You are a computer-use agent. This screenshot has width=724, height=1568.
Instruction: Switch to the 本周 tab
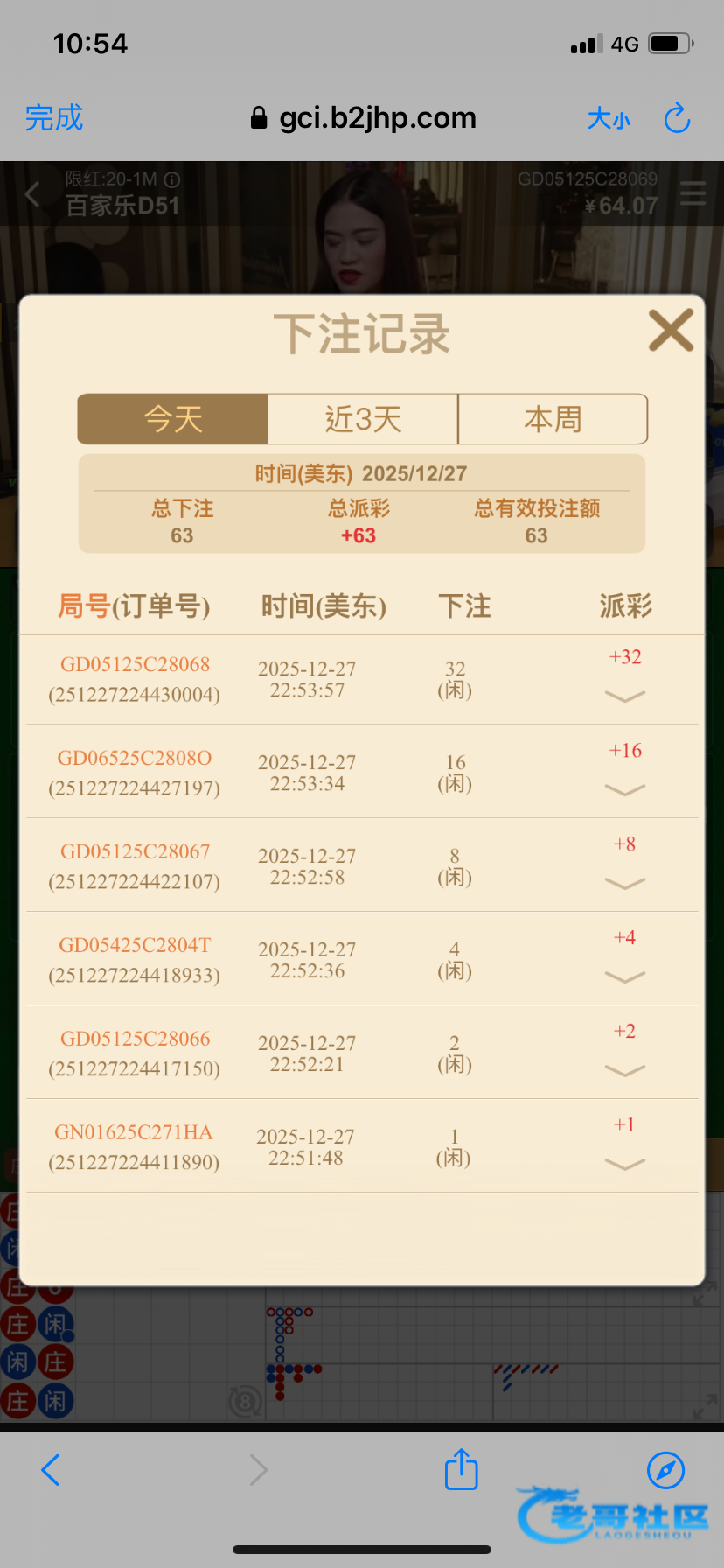point(553,419)
